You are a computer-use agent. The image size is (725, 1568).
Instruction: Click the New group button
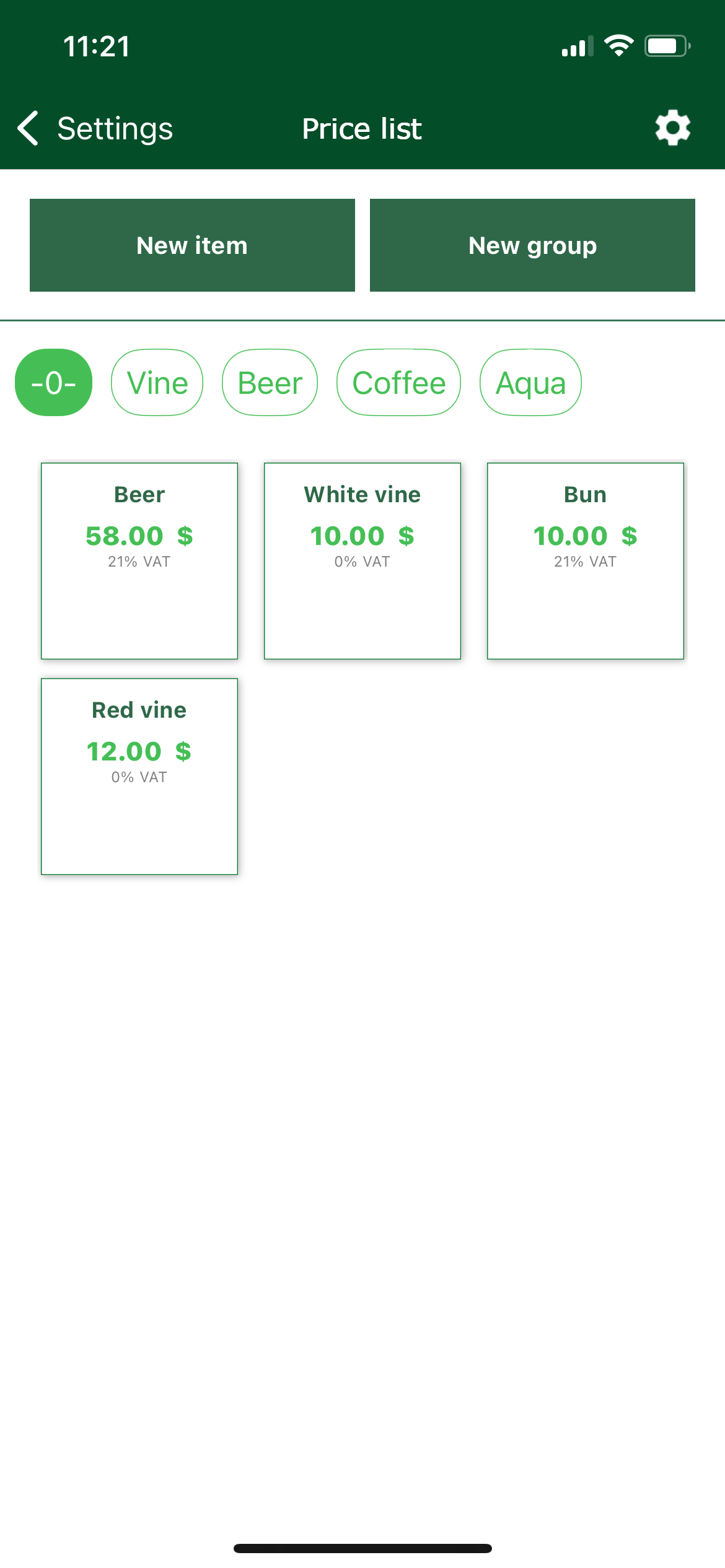point(532,245)
